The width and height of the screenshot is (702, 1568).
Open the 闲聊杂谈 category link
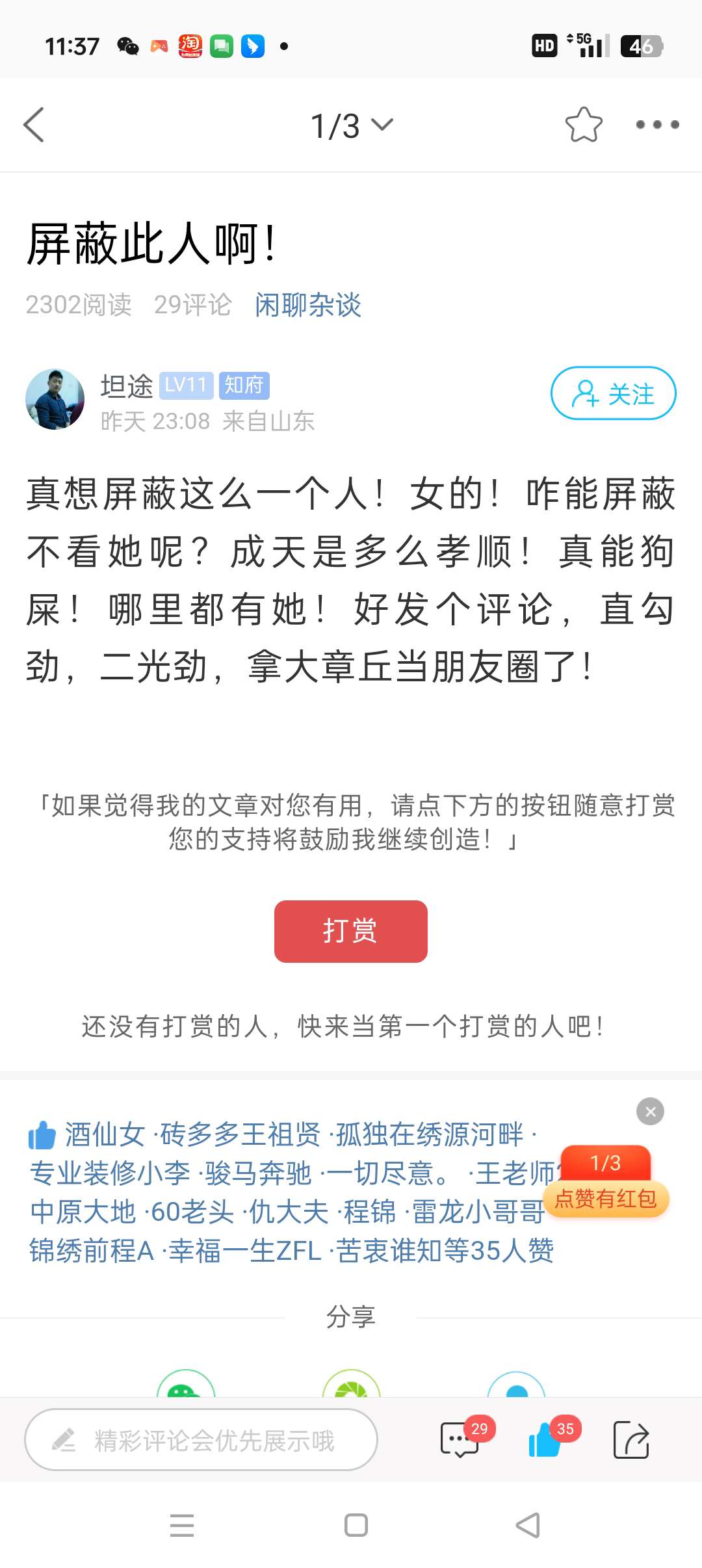click(x=307, y=305)
